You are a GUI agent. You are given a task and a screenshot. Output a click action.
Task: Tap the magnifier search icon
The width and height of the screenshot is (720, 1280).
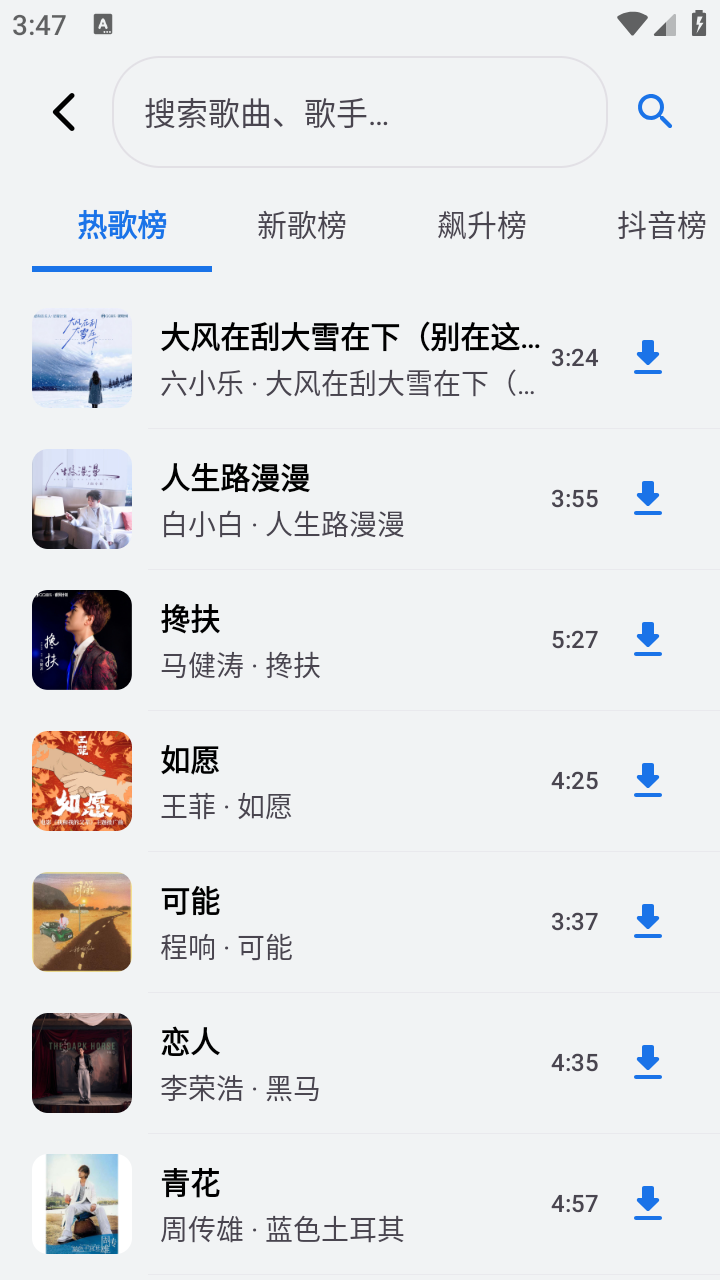coord(655,112)
